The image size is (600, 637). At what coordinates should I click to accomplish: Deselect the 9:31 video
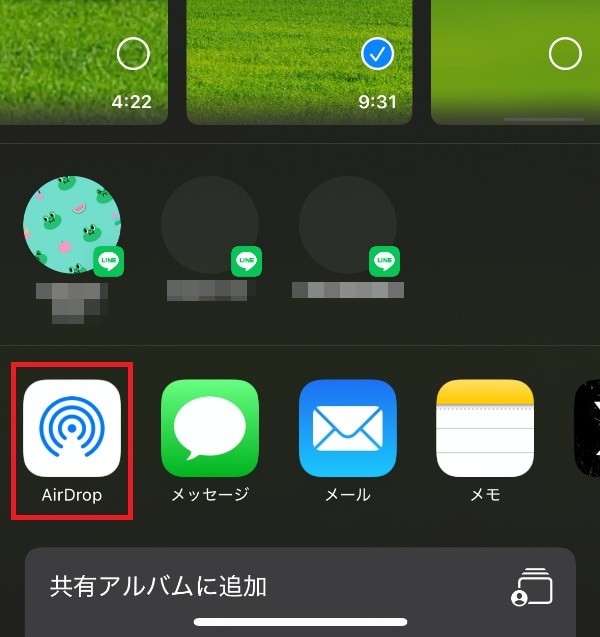coord(377,54)
